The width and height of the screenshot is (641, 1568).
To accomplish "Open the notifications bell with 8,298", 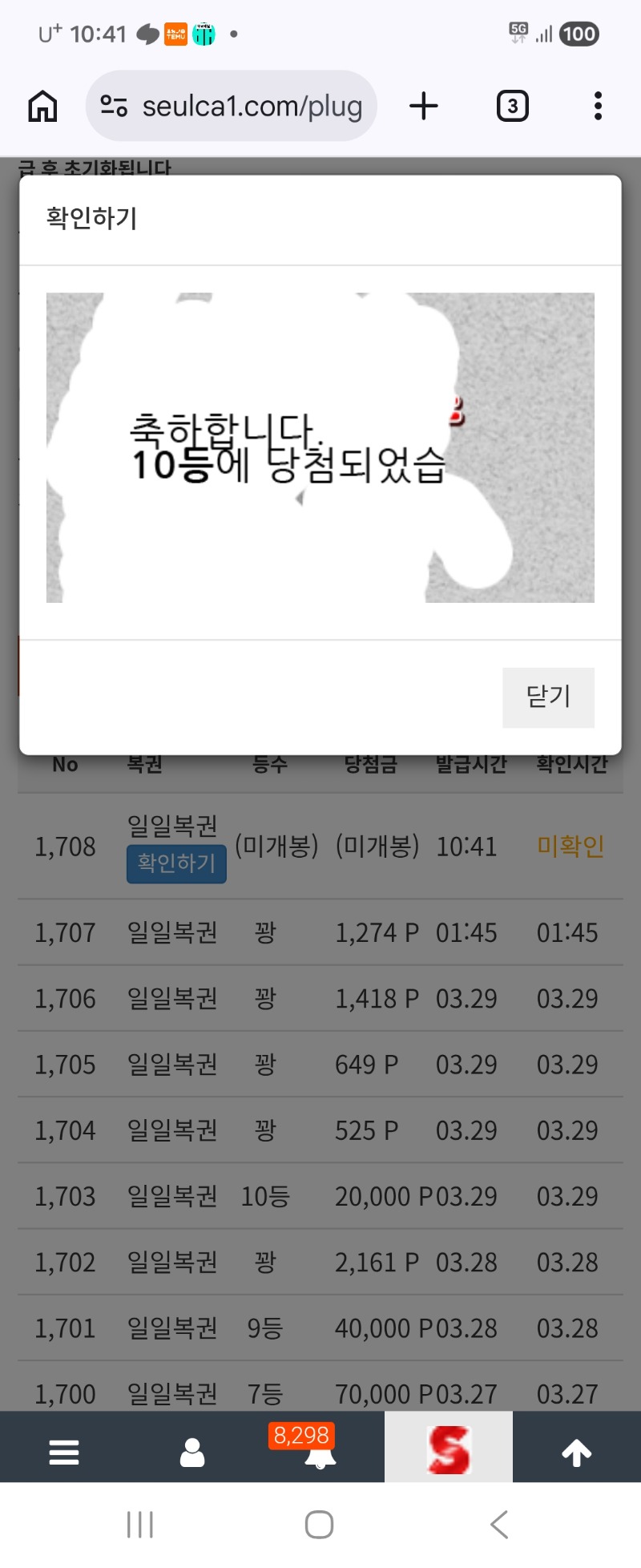I will point(320,1452).
